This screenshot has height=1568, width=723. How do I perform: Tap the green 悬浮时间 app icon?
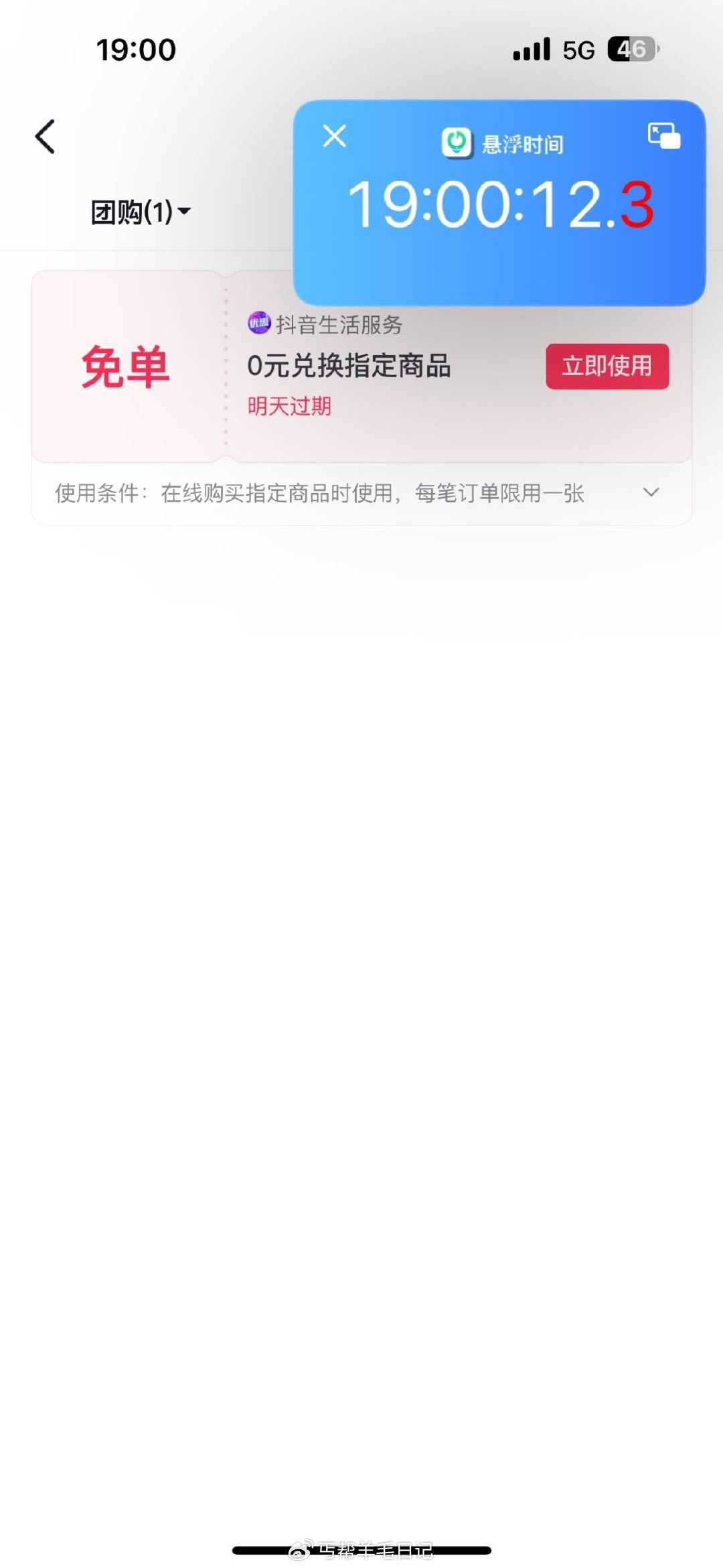pos(456,143)
